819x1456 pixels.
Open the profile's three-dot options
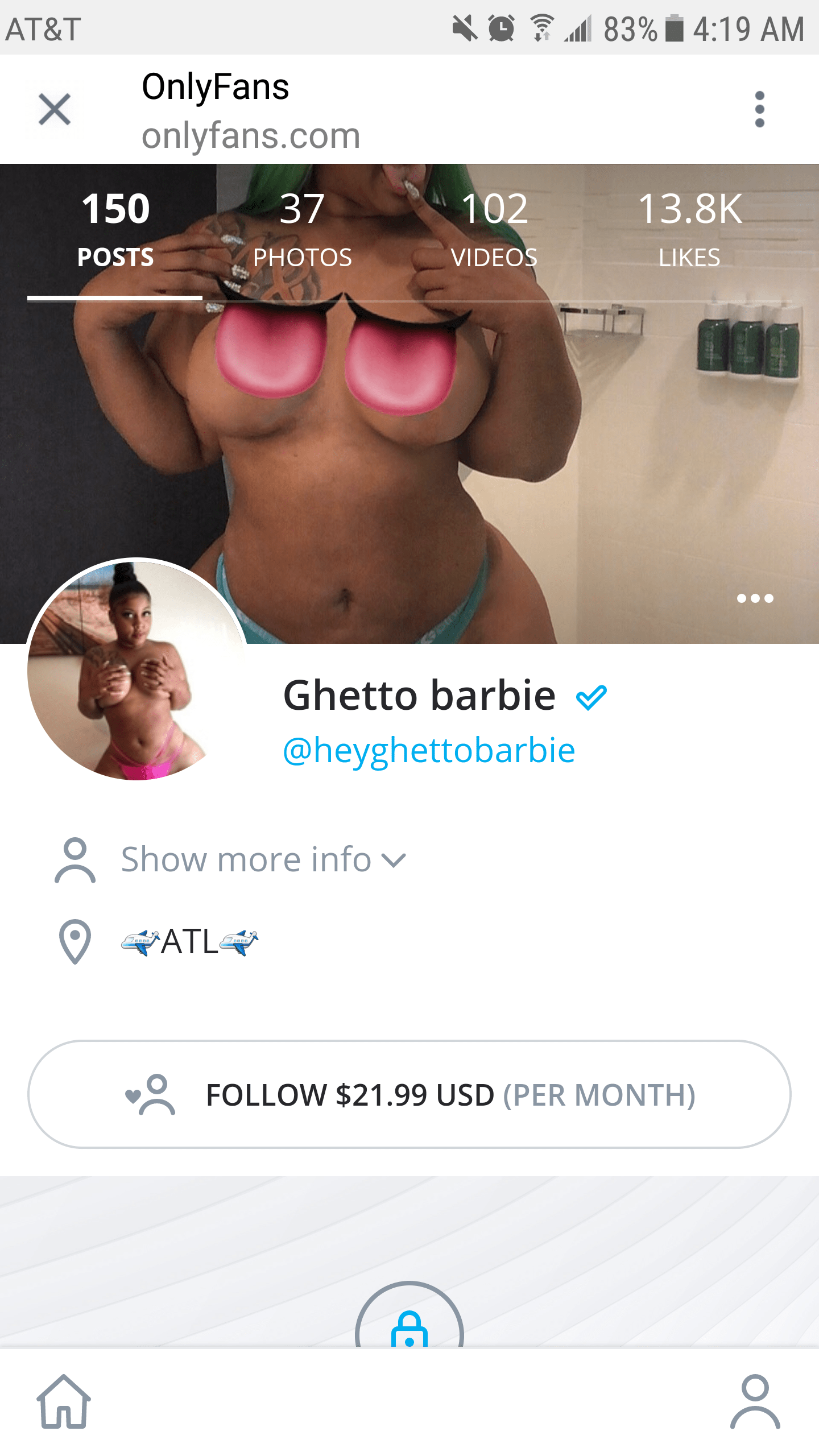click(755, 598)
